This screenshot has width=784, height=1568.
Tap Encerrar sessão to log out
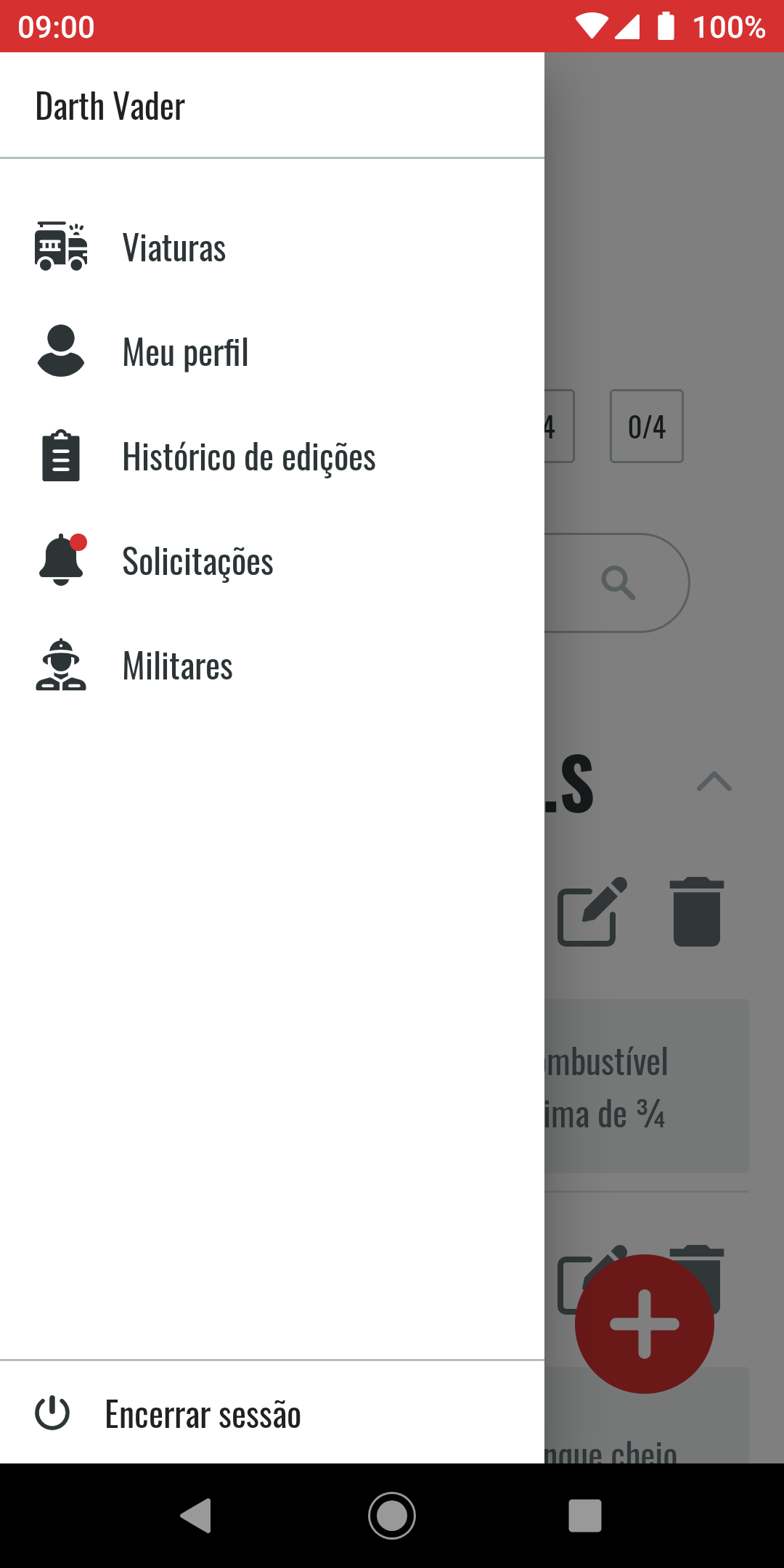[x=203, y=1414]
